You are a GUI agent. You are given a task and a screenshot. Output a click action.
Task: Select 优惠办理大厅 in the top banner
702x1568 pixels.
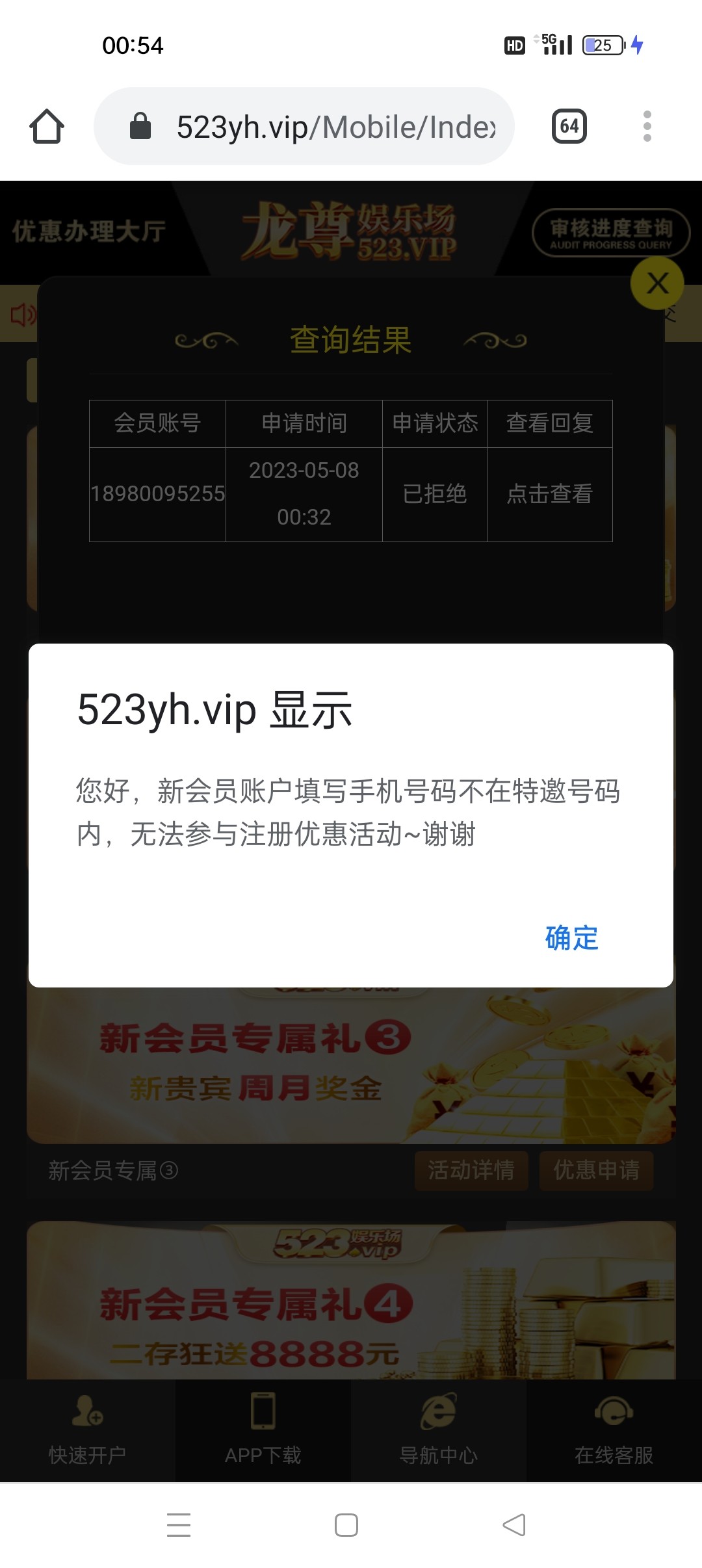pos(88,231)
